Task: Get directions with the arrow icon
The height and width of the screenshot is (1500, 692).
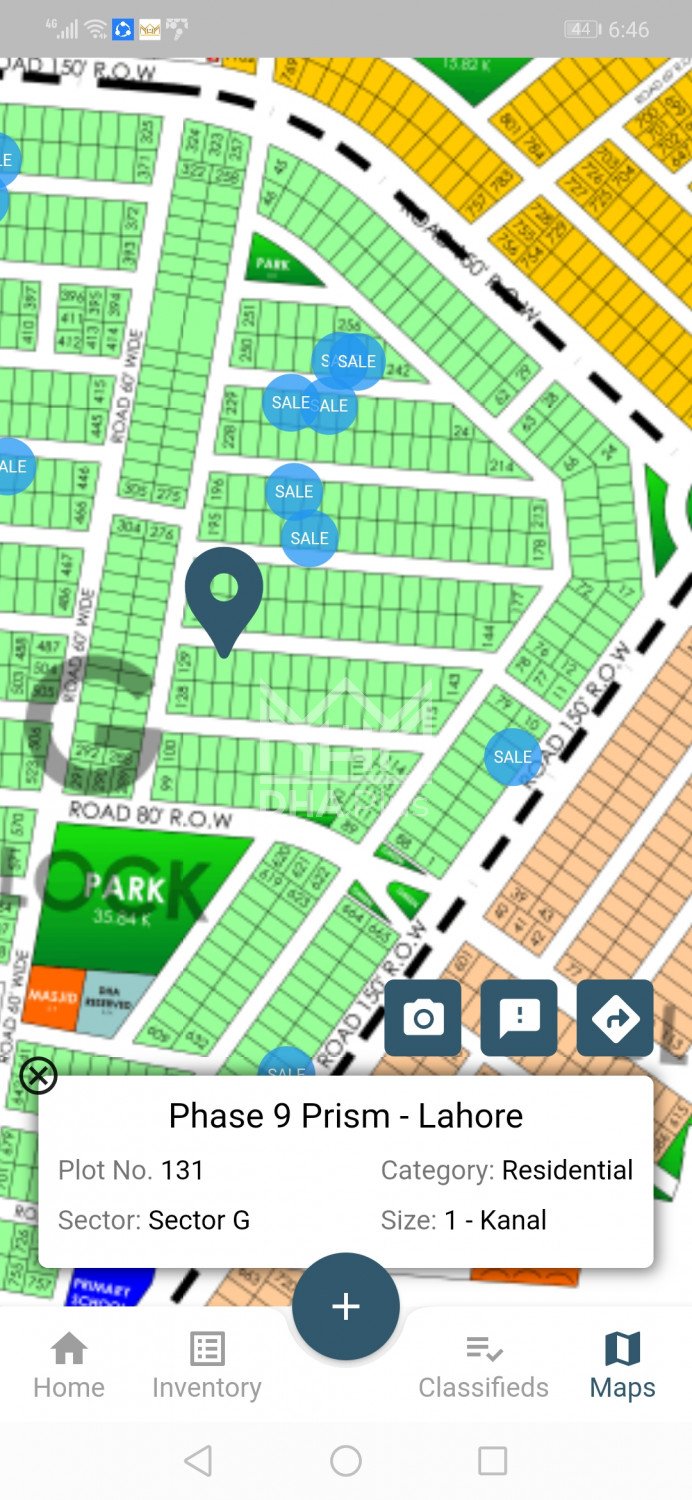Action: (615, 1018)
